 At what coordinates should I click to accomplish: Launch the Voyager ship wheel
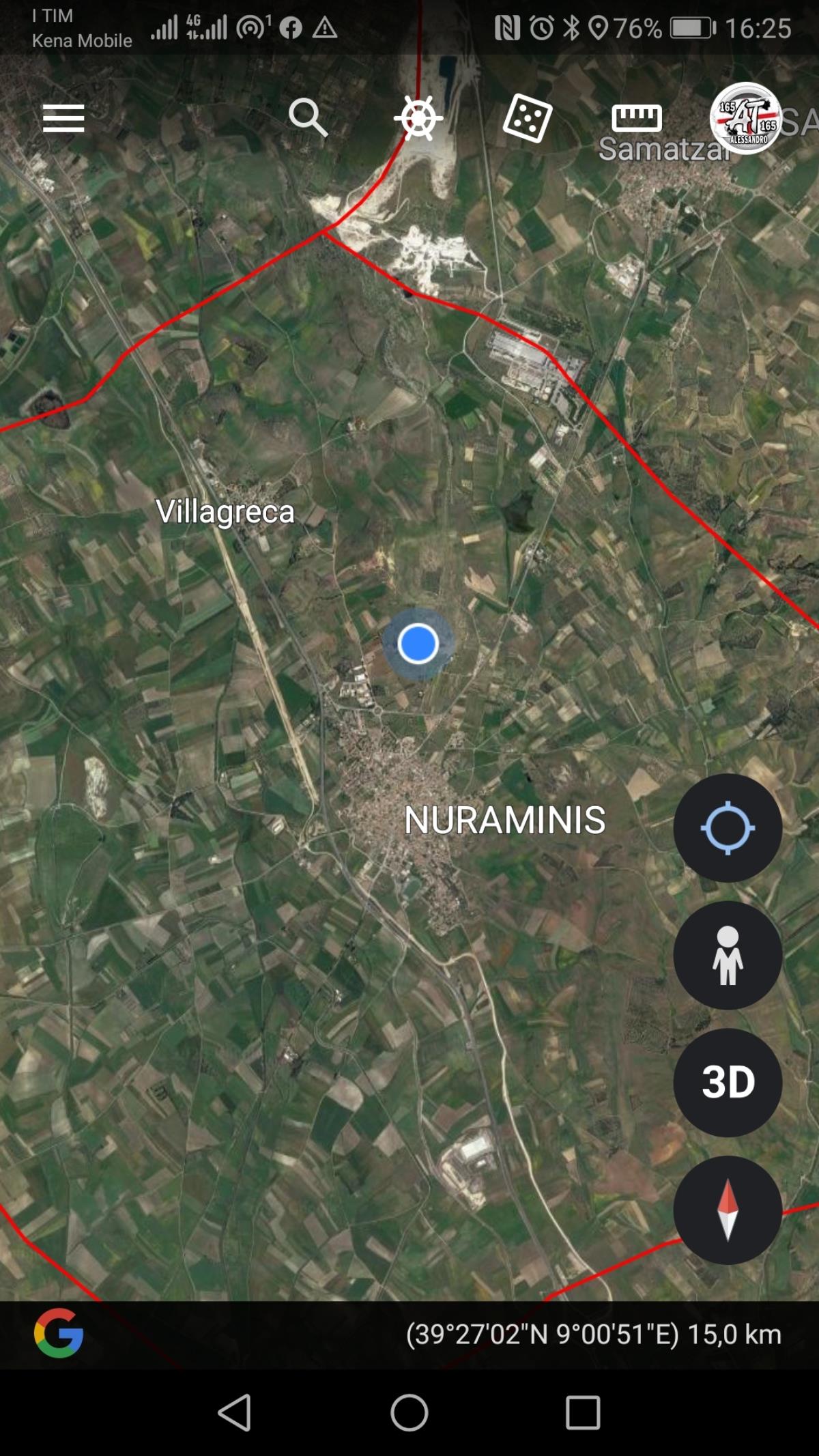click(x=418, y=118)
